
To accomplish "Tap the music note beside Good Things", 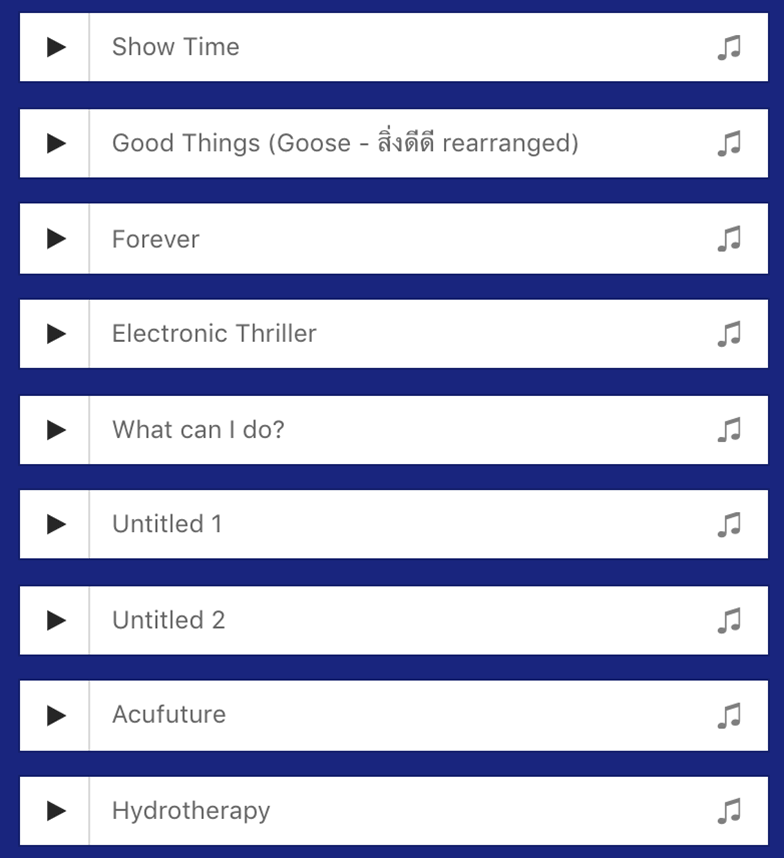I will [729, 143].
